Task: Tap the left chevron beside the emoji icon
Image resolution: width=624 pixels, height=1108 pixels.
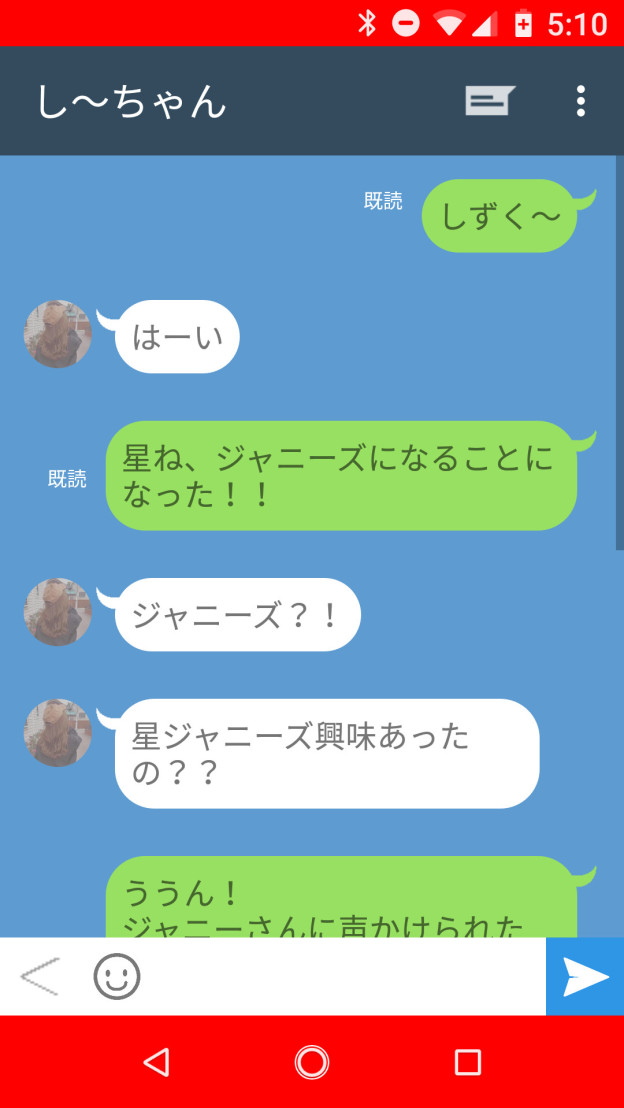Action: [40, 977]
